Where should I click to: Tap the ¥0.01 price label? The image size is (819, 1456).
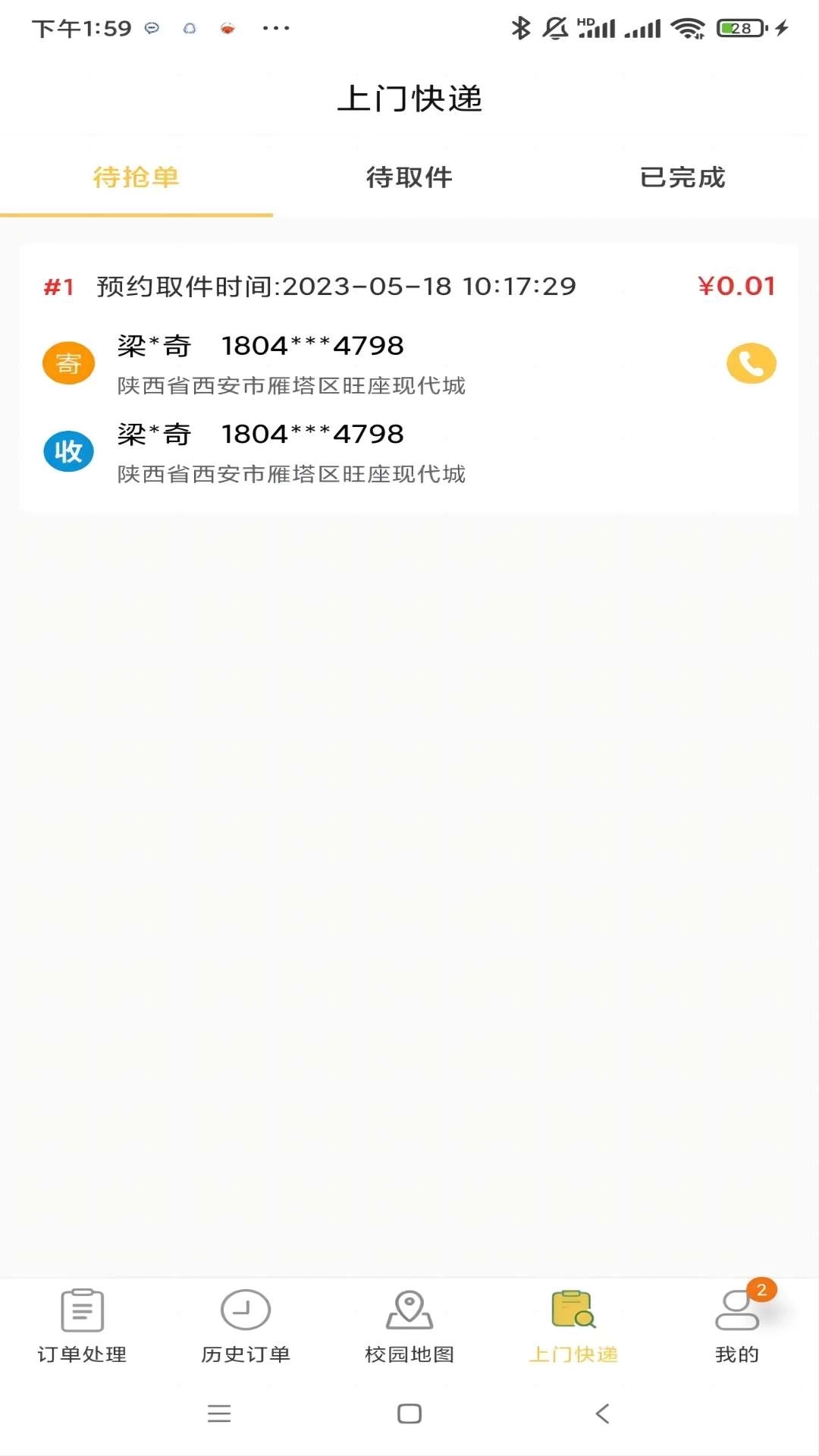coord(736,287)
